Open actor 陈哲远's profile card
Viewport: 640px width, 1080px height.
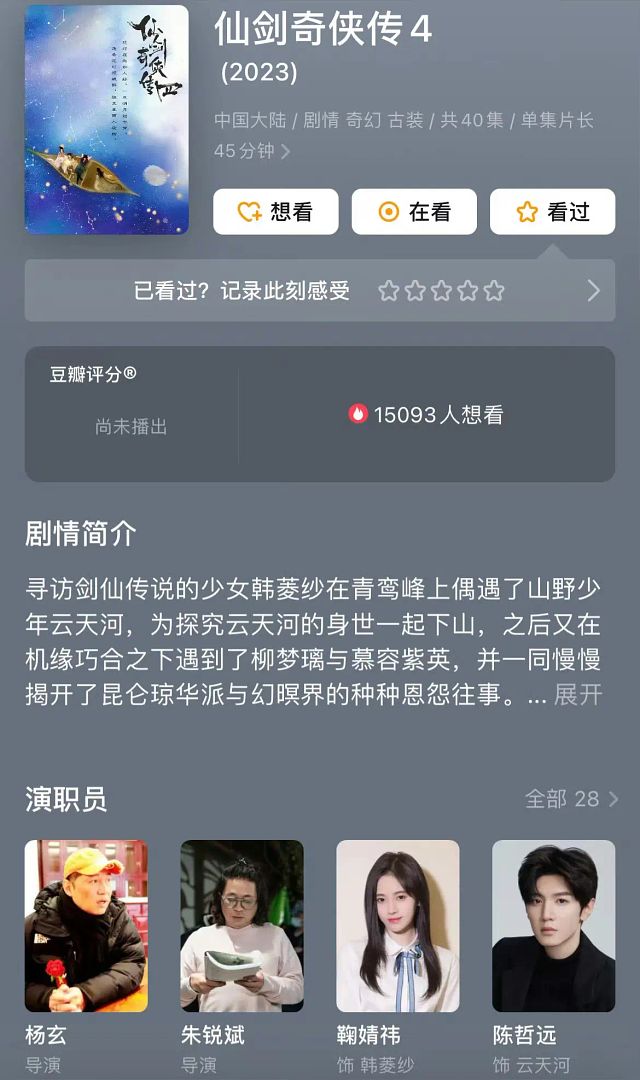[553, 925]
